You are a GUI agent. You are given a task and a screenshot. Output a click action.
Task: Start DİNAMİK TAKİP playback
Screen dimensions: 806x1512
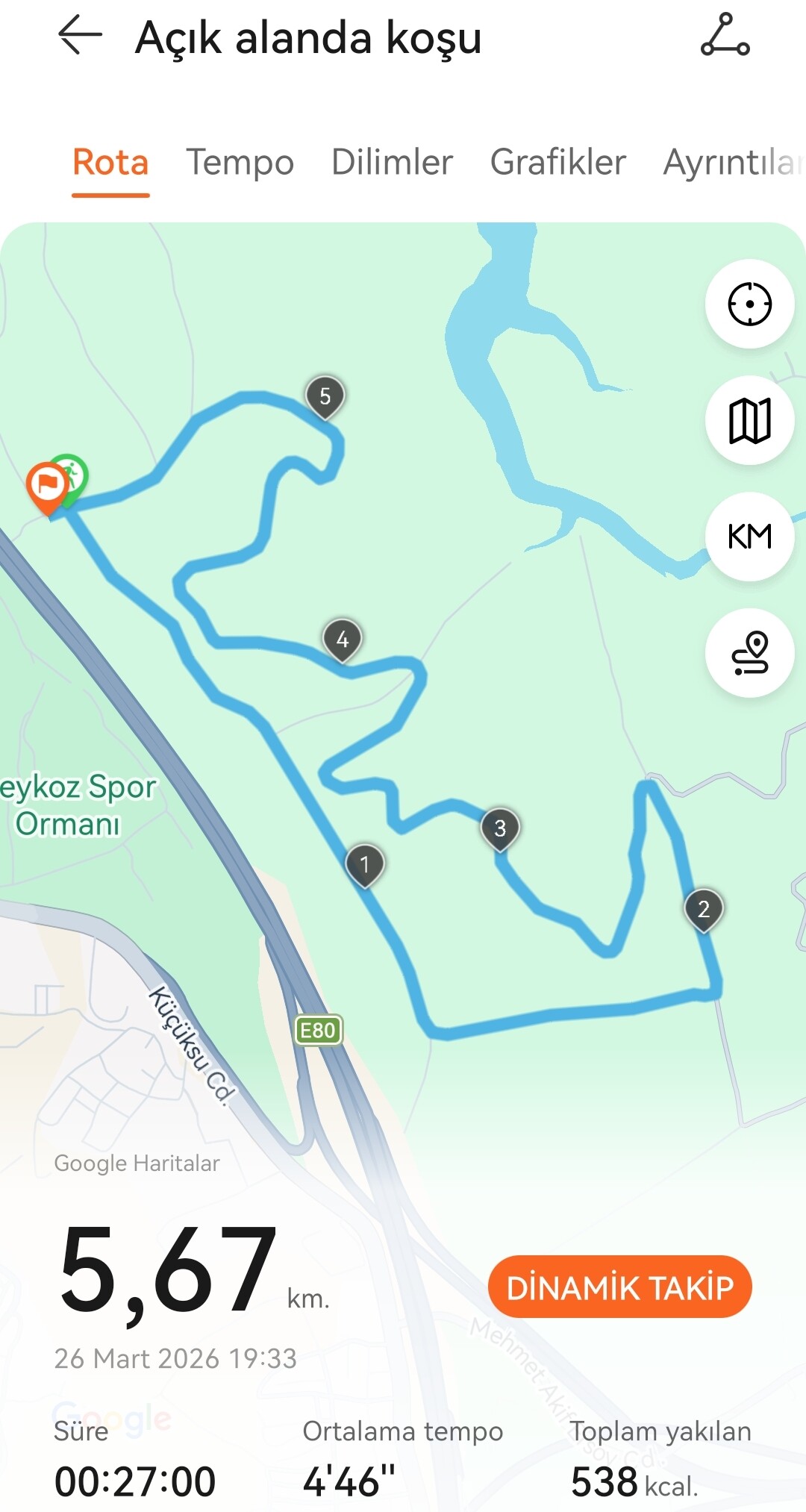pyautogui.click(x=619, y=1287)
